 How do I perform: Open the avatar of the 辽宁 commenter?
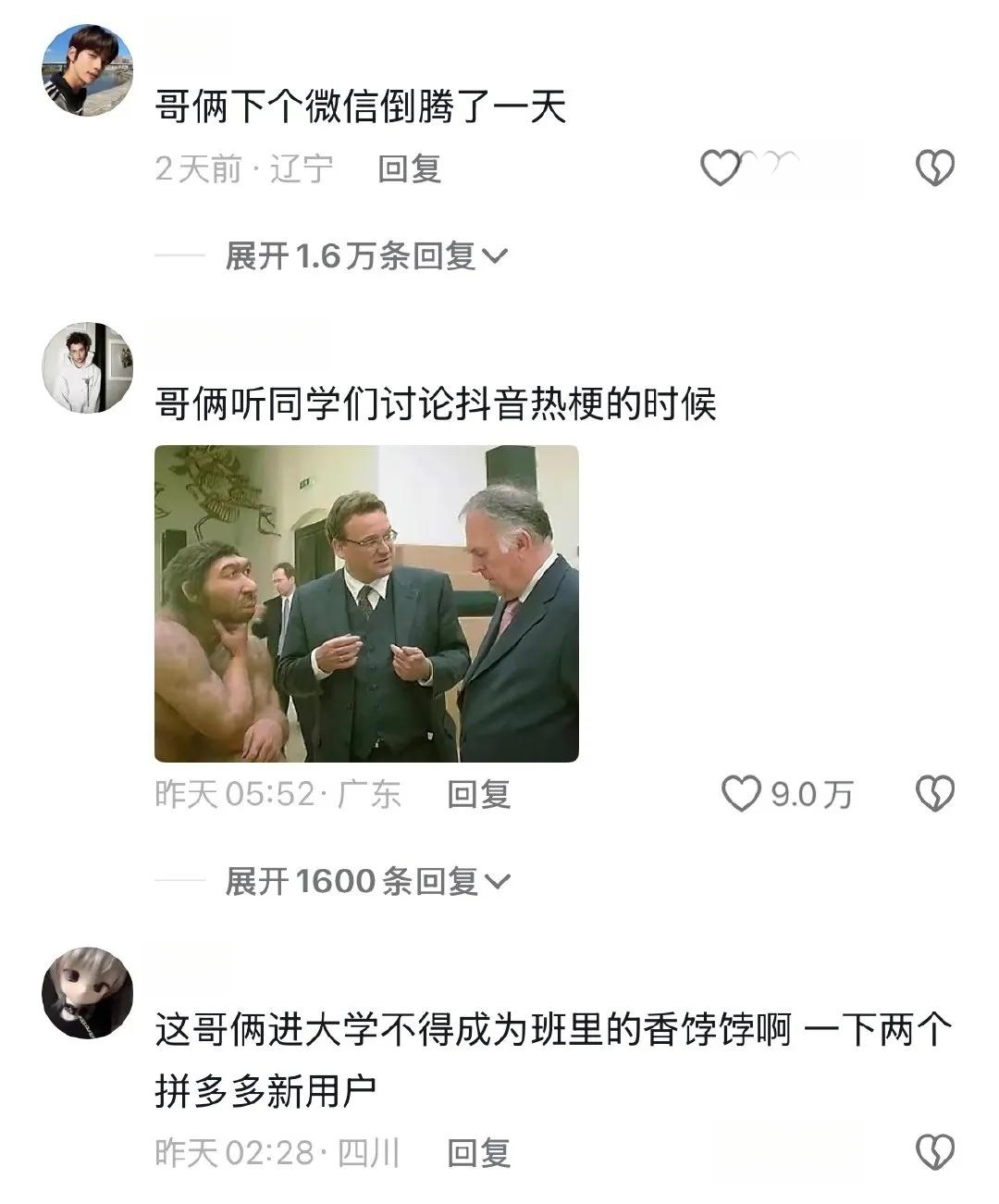pyautogui.click(x=88, y=70)
